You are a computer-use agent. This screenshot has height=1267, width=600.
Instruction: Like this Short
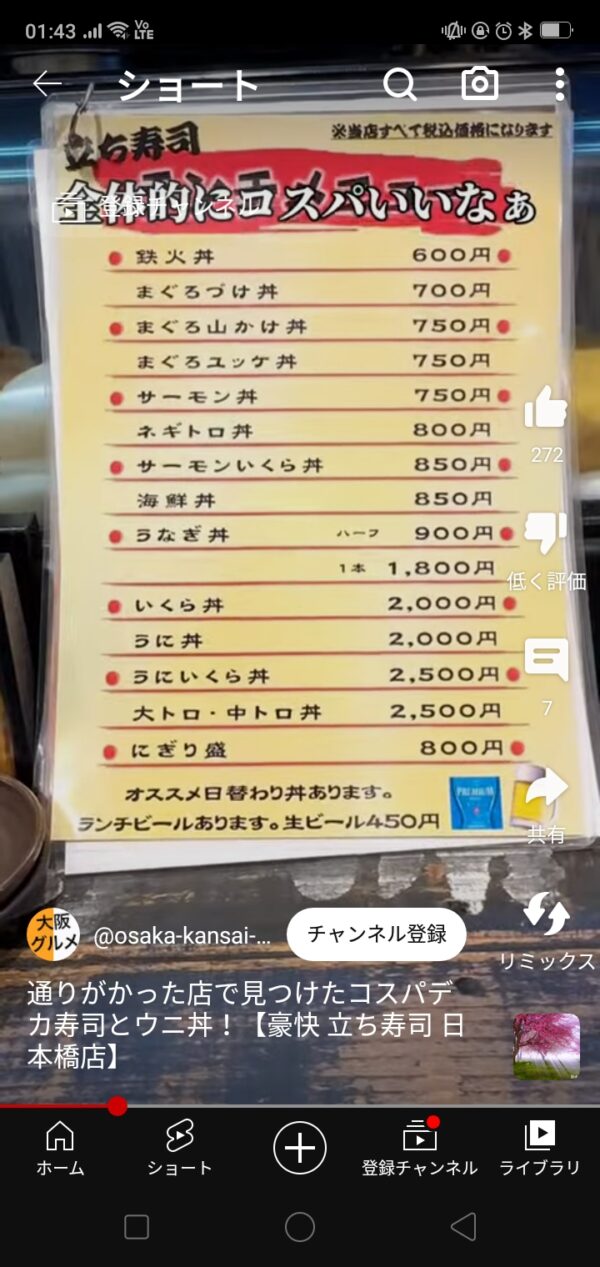(x=546, y=407)
